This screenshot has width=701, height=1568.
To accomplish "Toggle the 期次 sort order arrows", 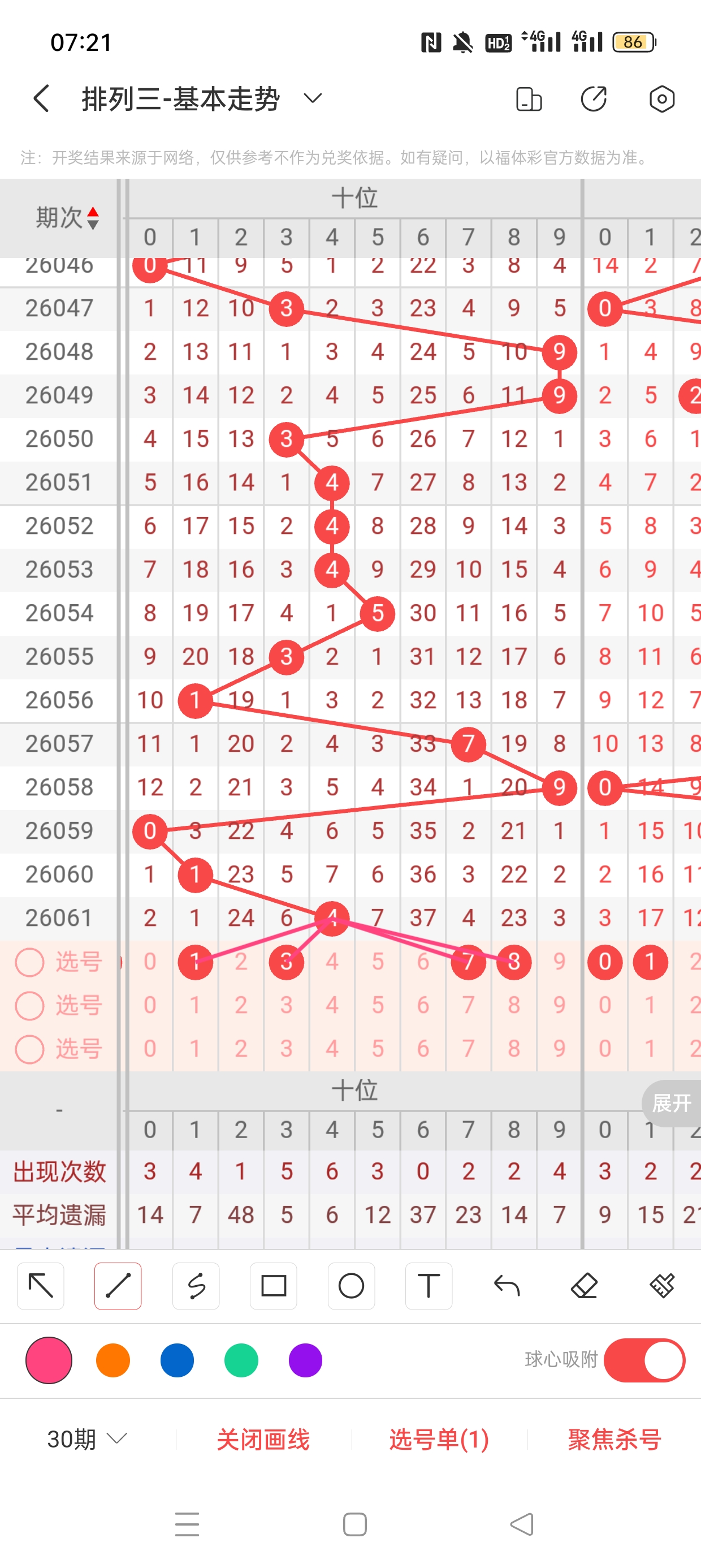I will pos(93,218).
